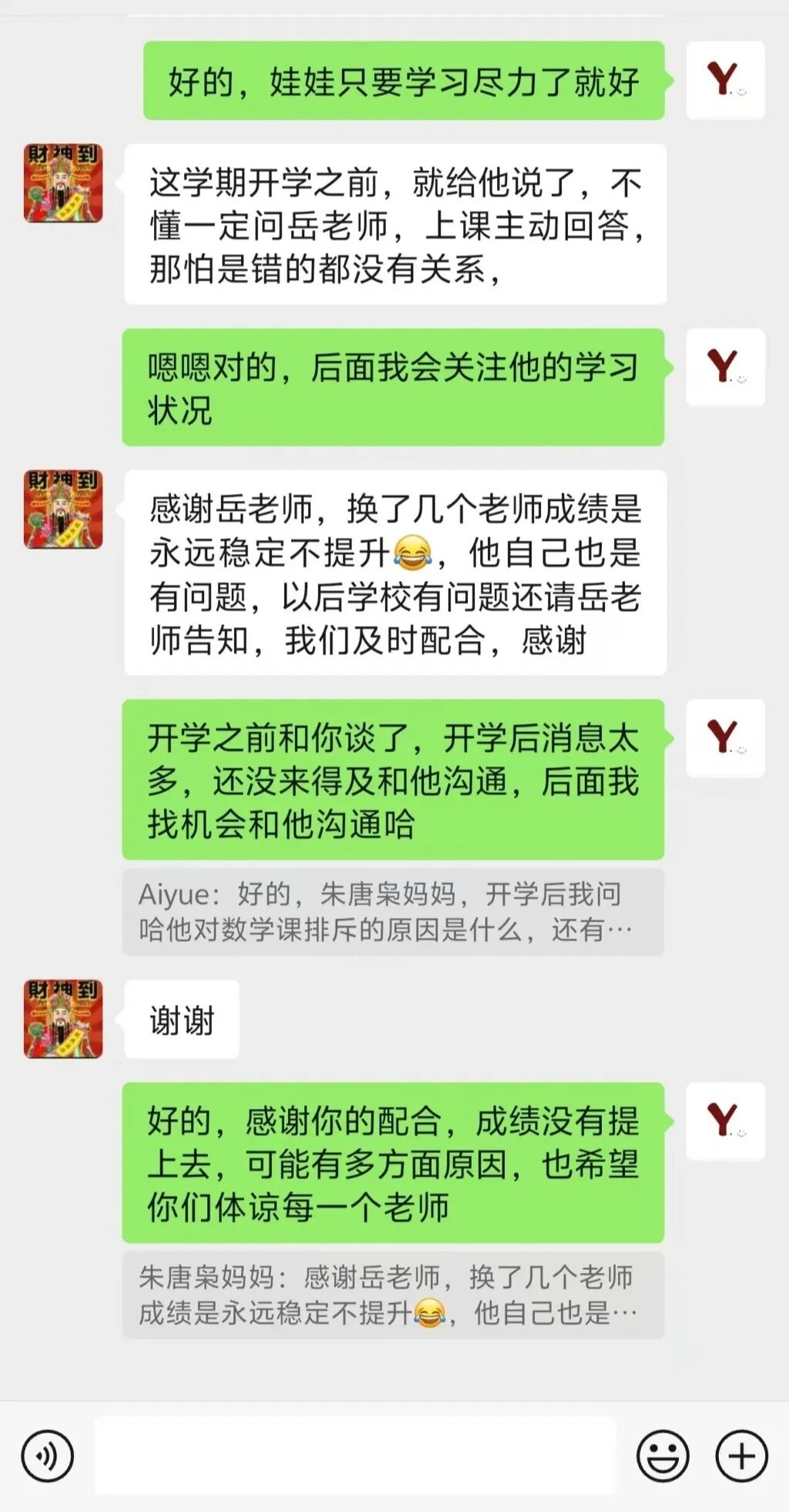Screen dimensions: 789x1512
Task: Tap the 好的娃娃只要学习尽力了就好 bubble
Action: pos(405,79)
